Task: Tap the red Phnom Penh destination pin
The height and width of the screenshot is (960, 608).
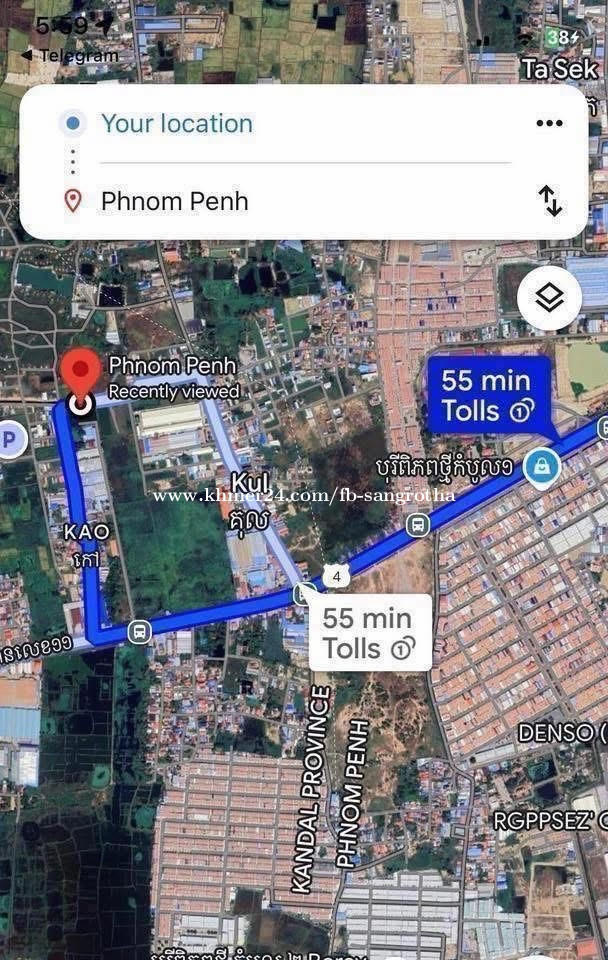Action: [x=80, y=377]
